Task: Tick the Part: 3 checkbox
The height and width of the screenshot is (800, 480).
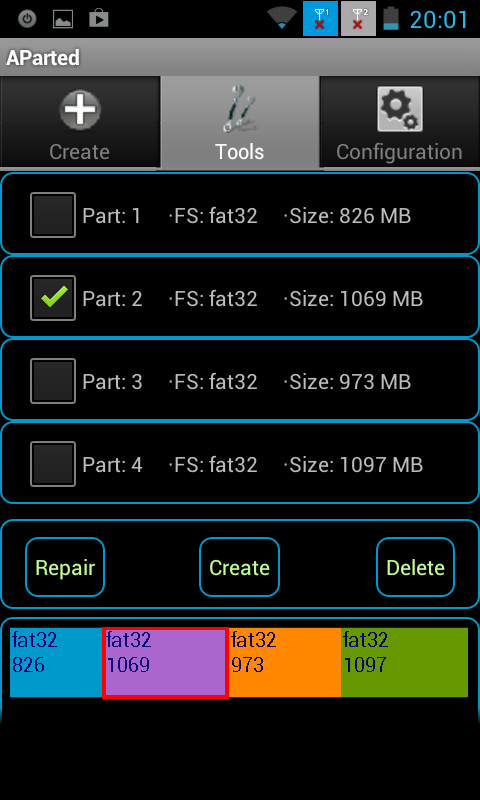Action: coord(53,381)
